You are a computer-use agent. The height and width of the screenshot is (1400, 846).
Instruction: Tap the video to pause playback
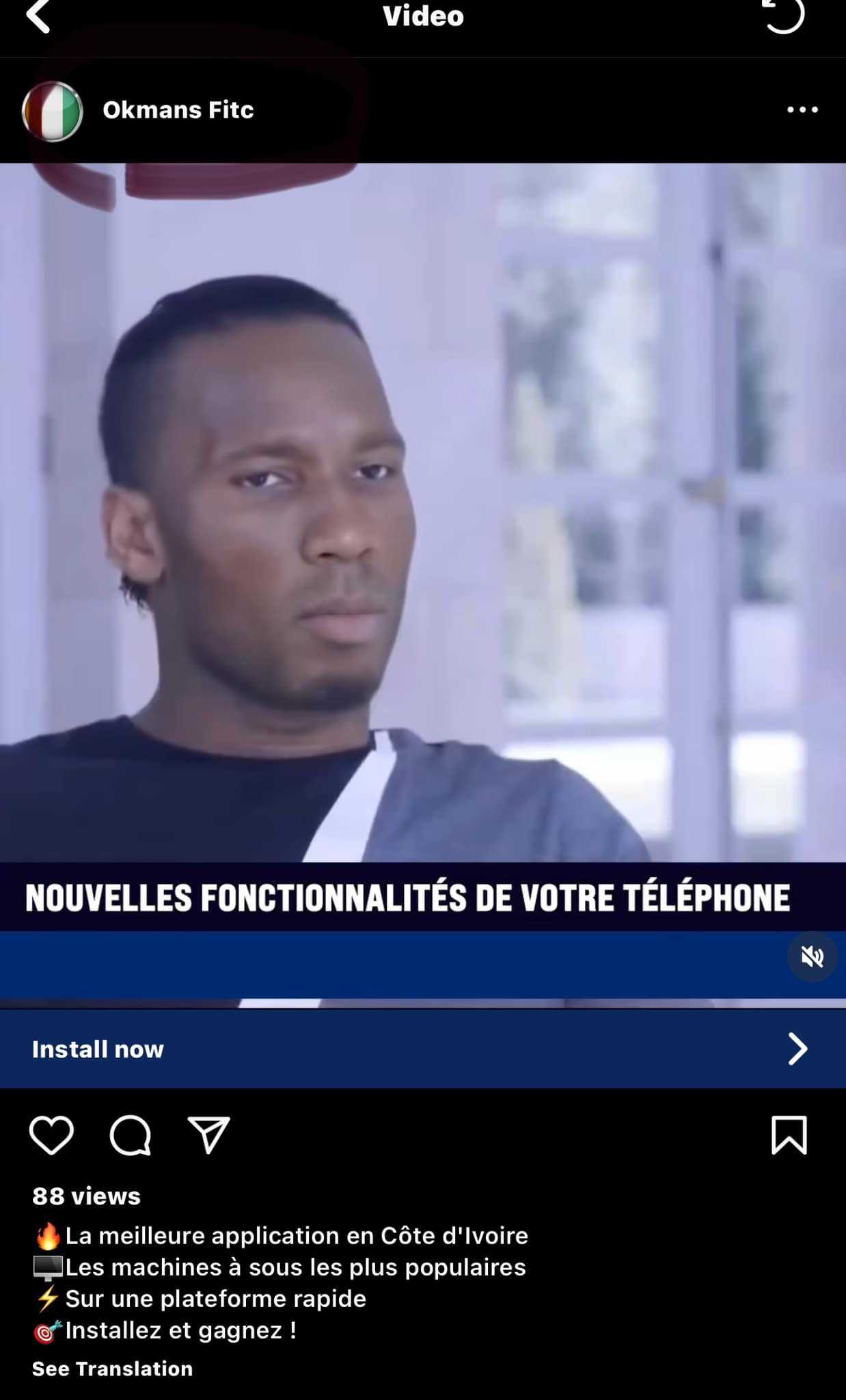click(422, 513)
